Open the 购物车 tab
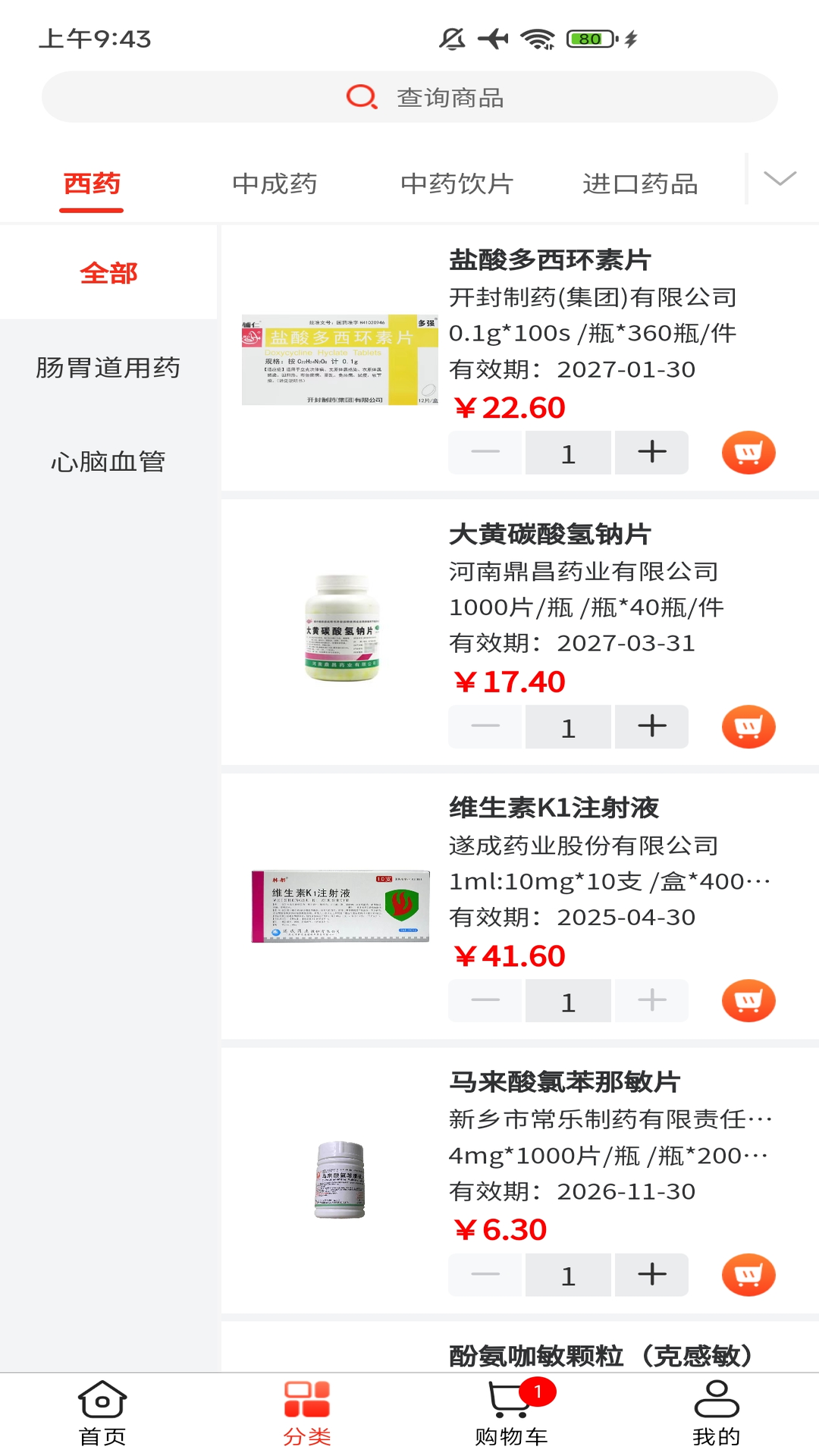This screenshot has width=819, height=1456. click(512, 1414)
